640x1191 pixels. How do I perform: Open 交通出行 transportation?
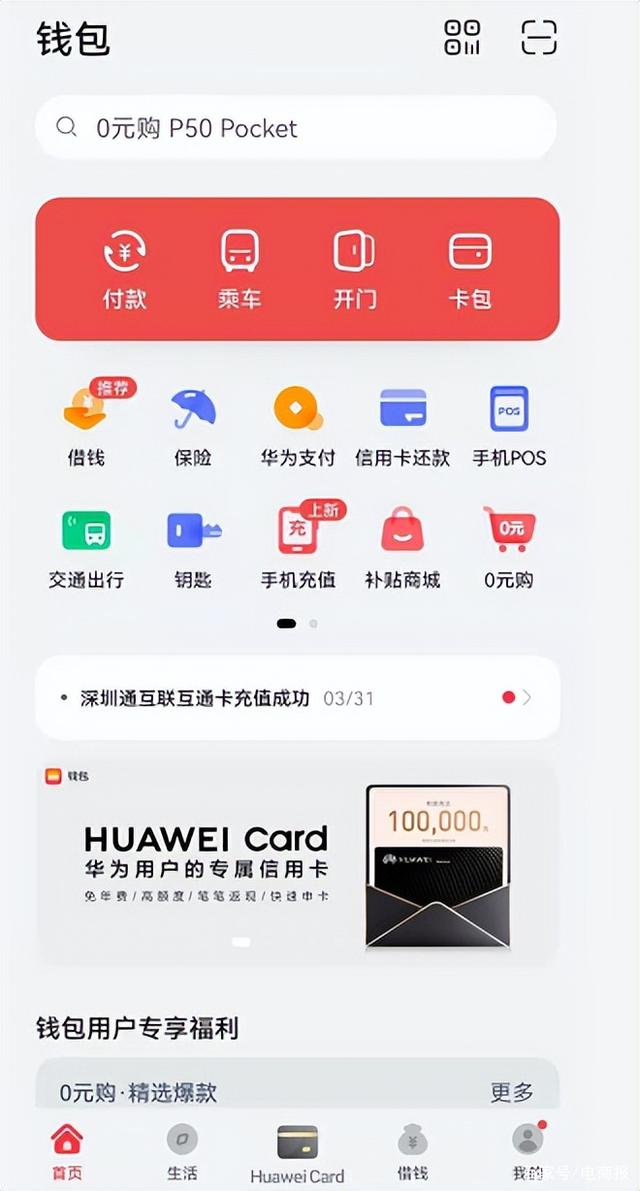coord(86,547)
